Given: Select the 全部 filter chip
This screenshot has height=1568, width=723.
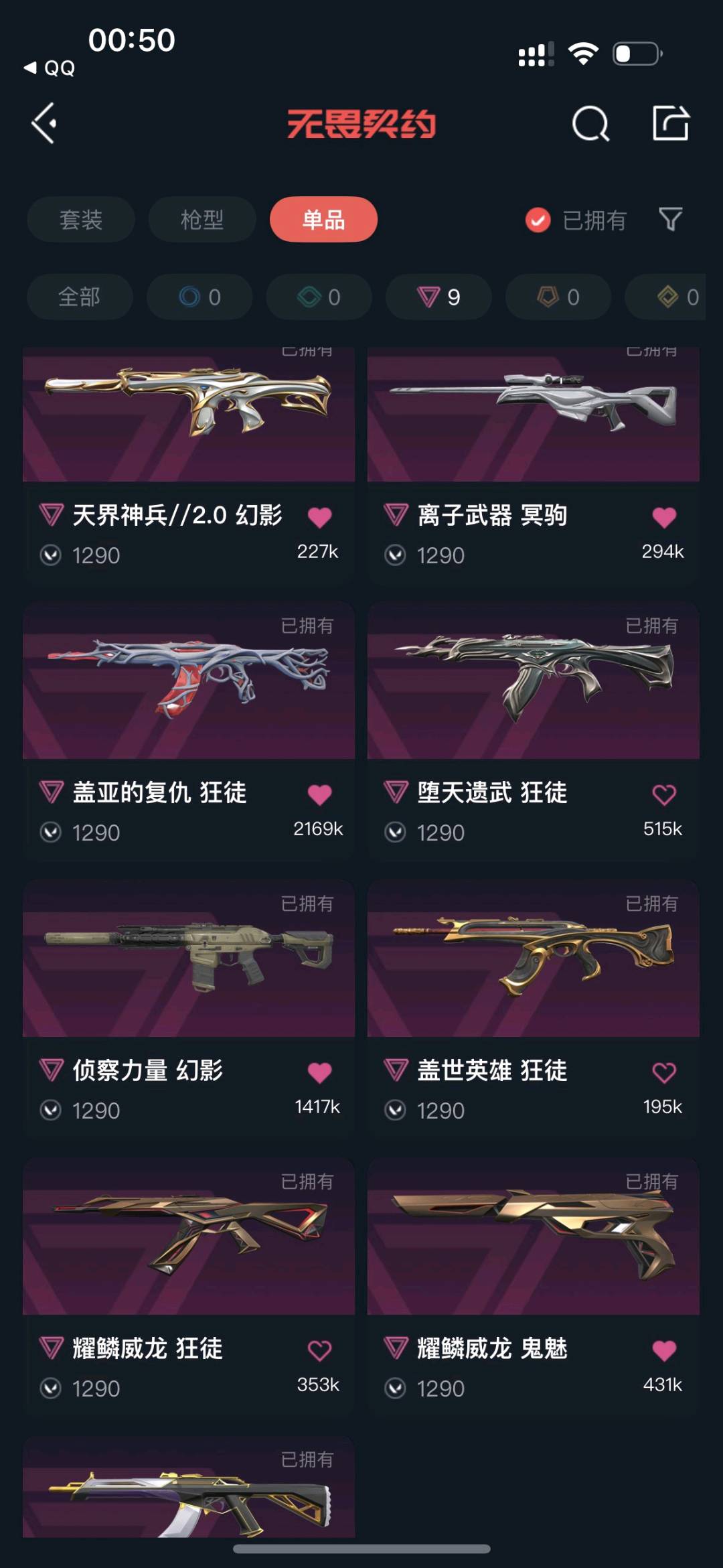Looking at the screenshot, I should 80,297.
